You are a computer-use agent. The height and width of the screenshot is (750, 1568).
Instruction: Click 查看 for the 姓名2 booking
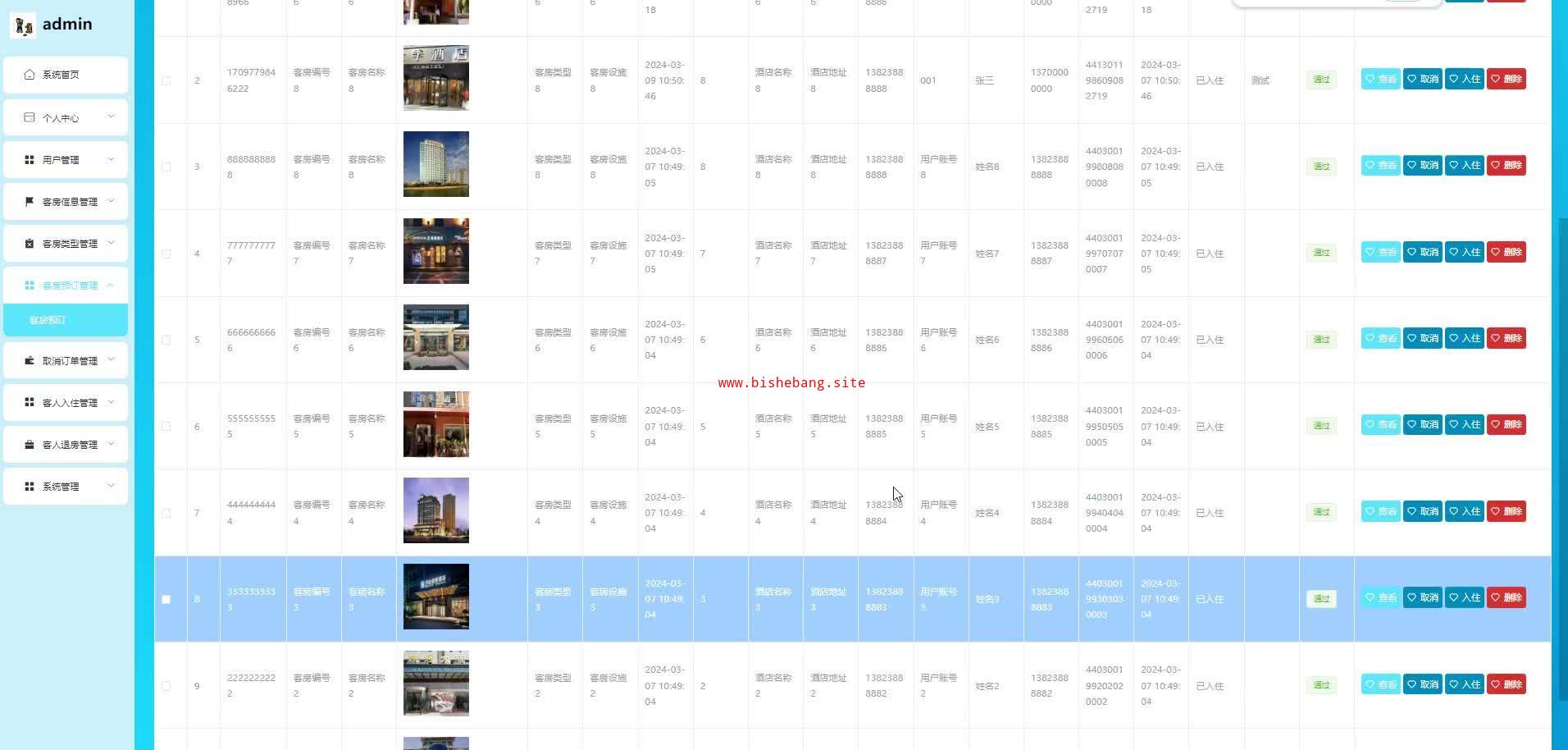point(1380,685)
